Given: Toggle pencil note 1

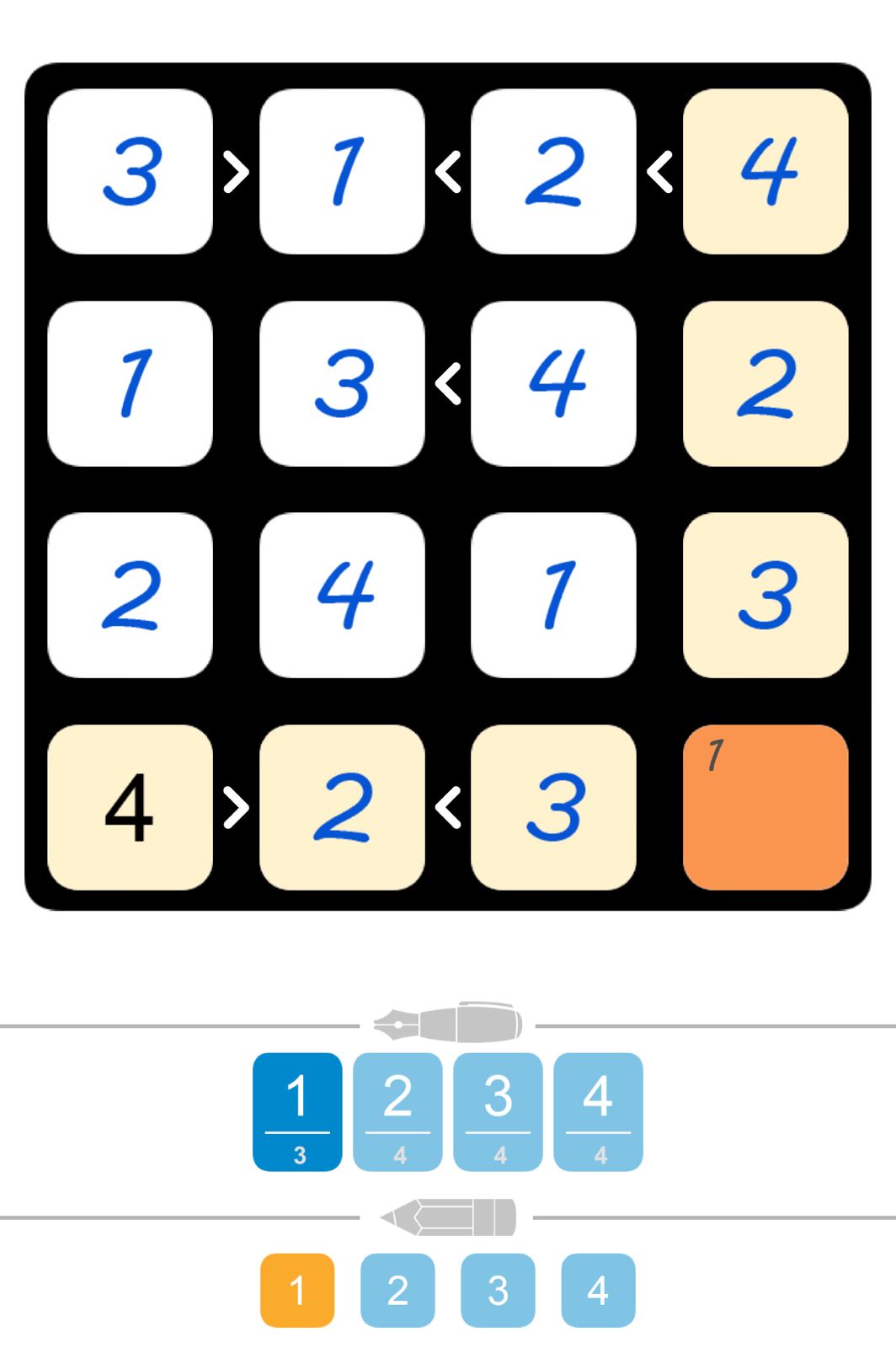Looking at the screenshot, I should (x=297, y=1290).
